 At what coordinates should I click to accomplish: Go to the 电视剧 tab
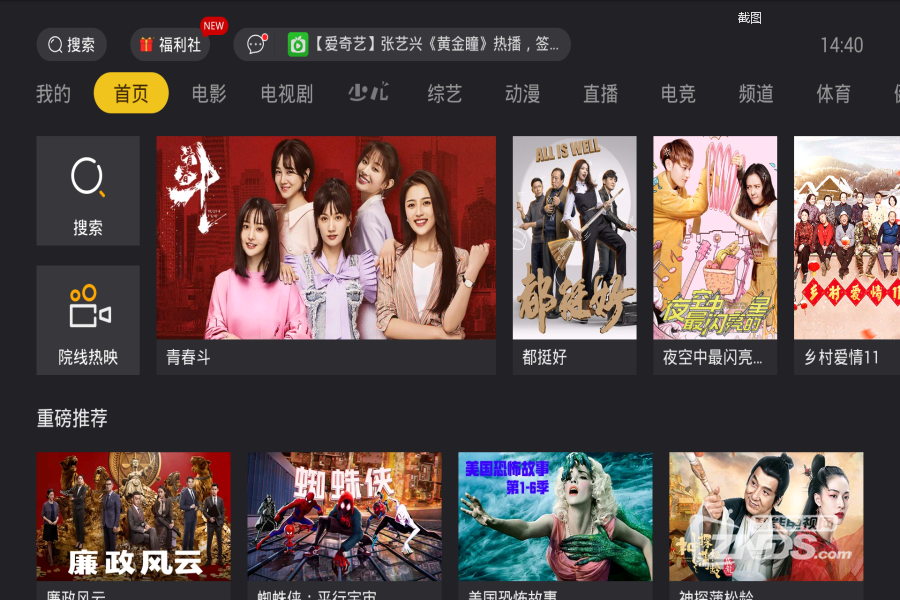click(287, 94)
